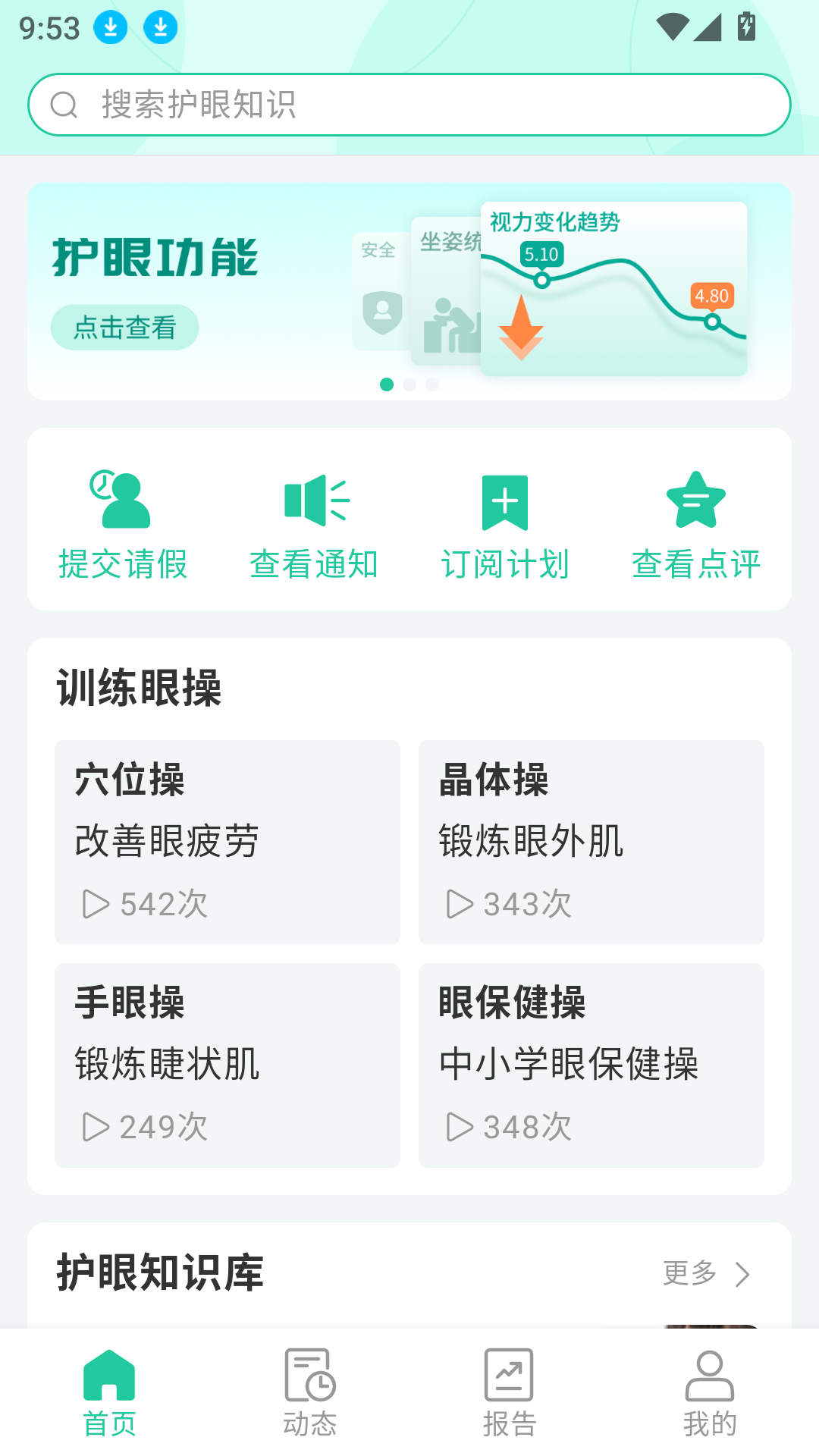Tap the play icon next to 343次
This screenshot has height=1456, width=819.
(x=459, y=902)
